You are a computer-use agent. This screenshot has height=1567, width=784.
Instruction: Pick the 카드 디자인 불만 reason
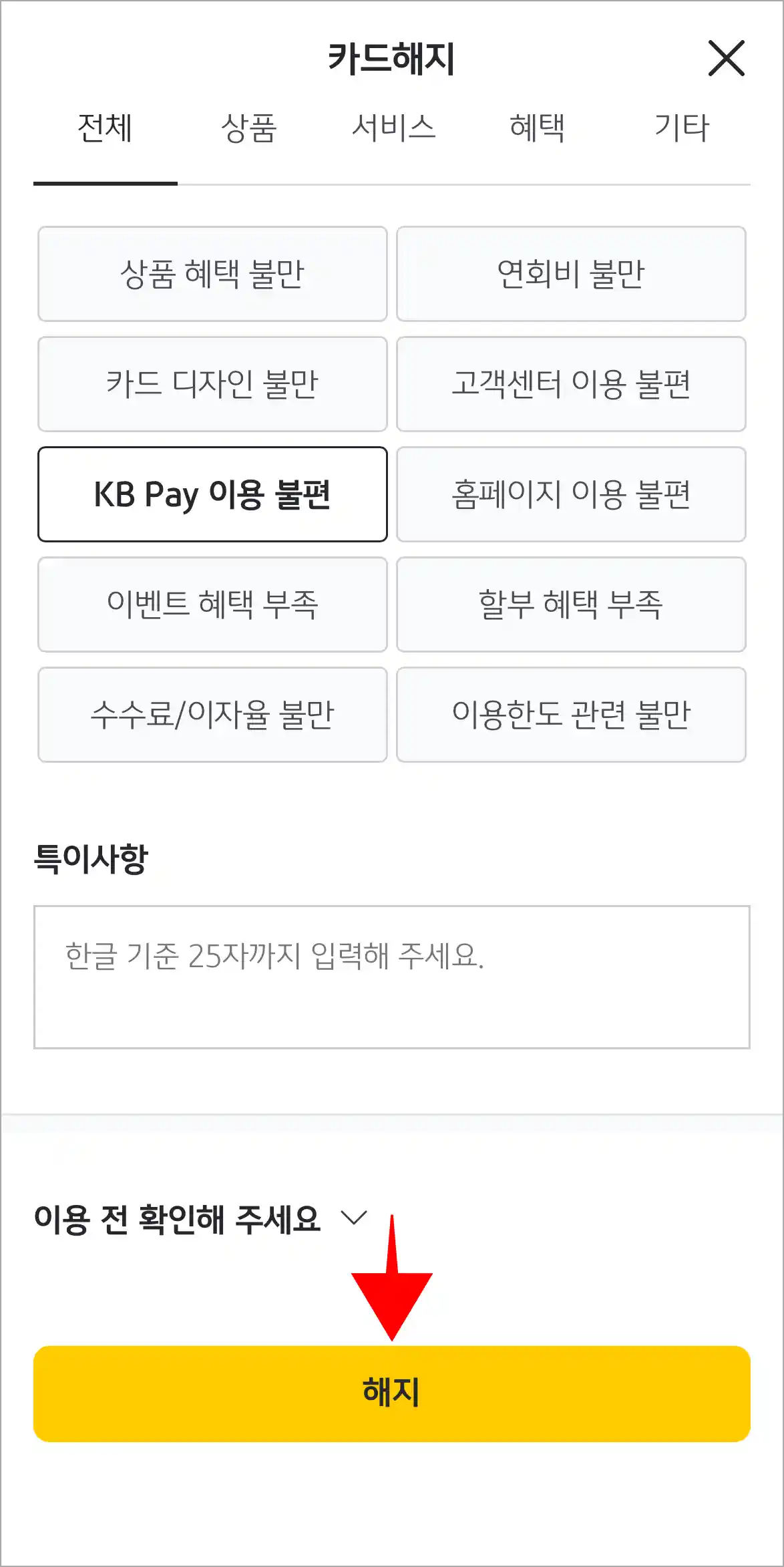click(x=212, y=384)
